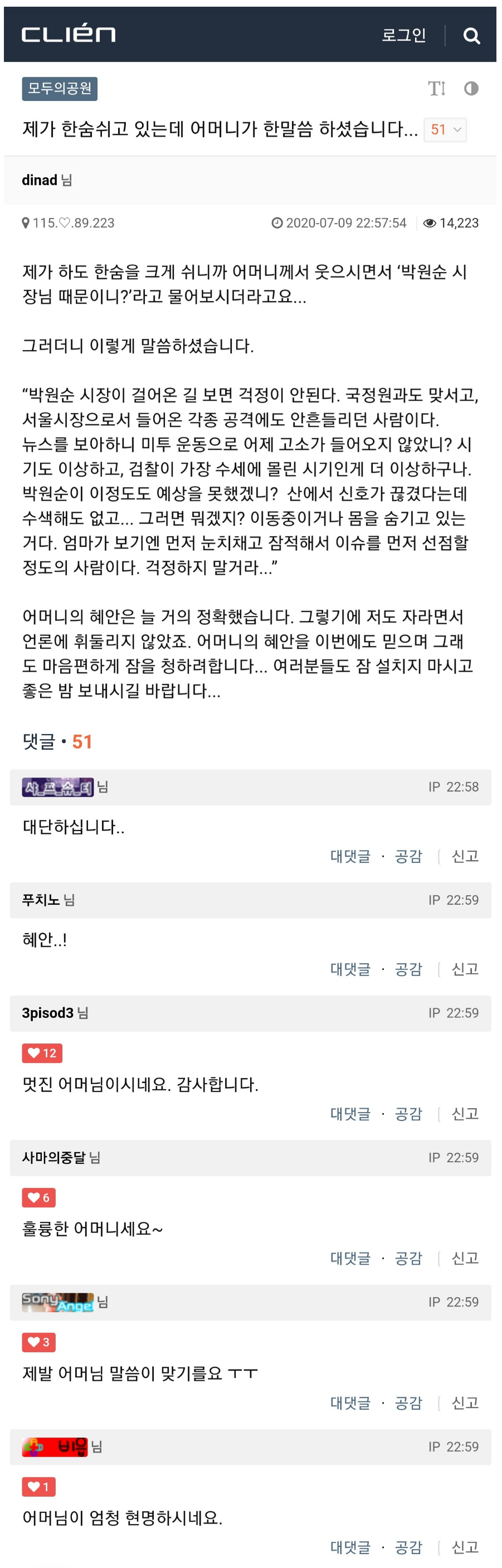Reply to 3pisod3's comment with 대댓글
The height and width of the screenshot is (1568, 502).
(350, 1114)
